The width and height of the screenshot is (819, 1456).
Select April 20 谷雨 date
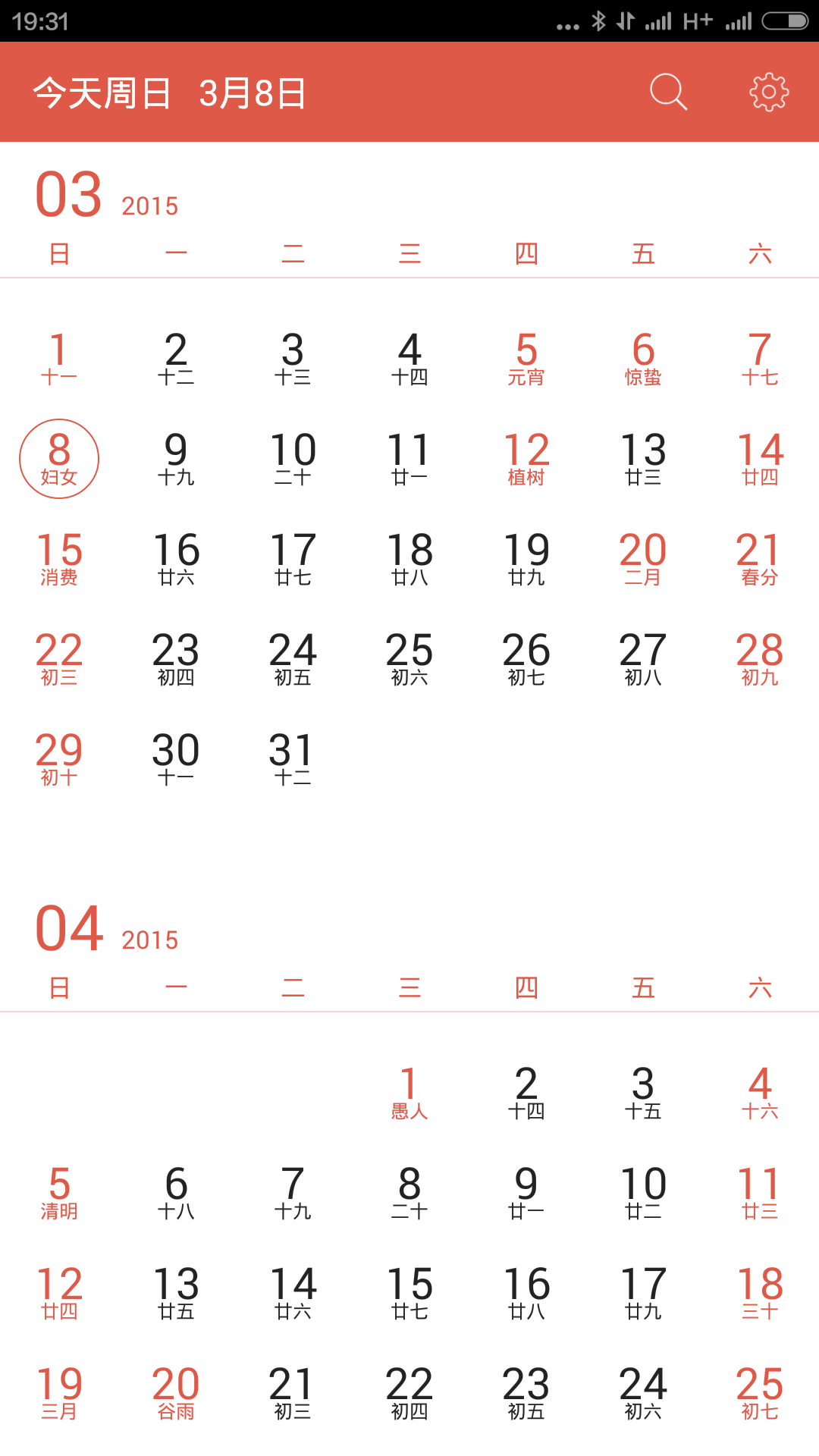pos(176,1393)
